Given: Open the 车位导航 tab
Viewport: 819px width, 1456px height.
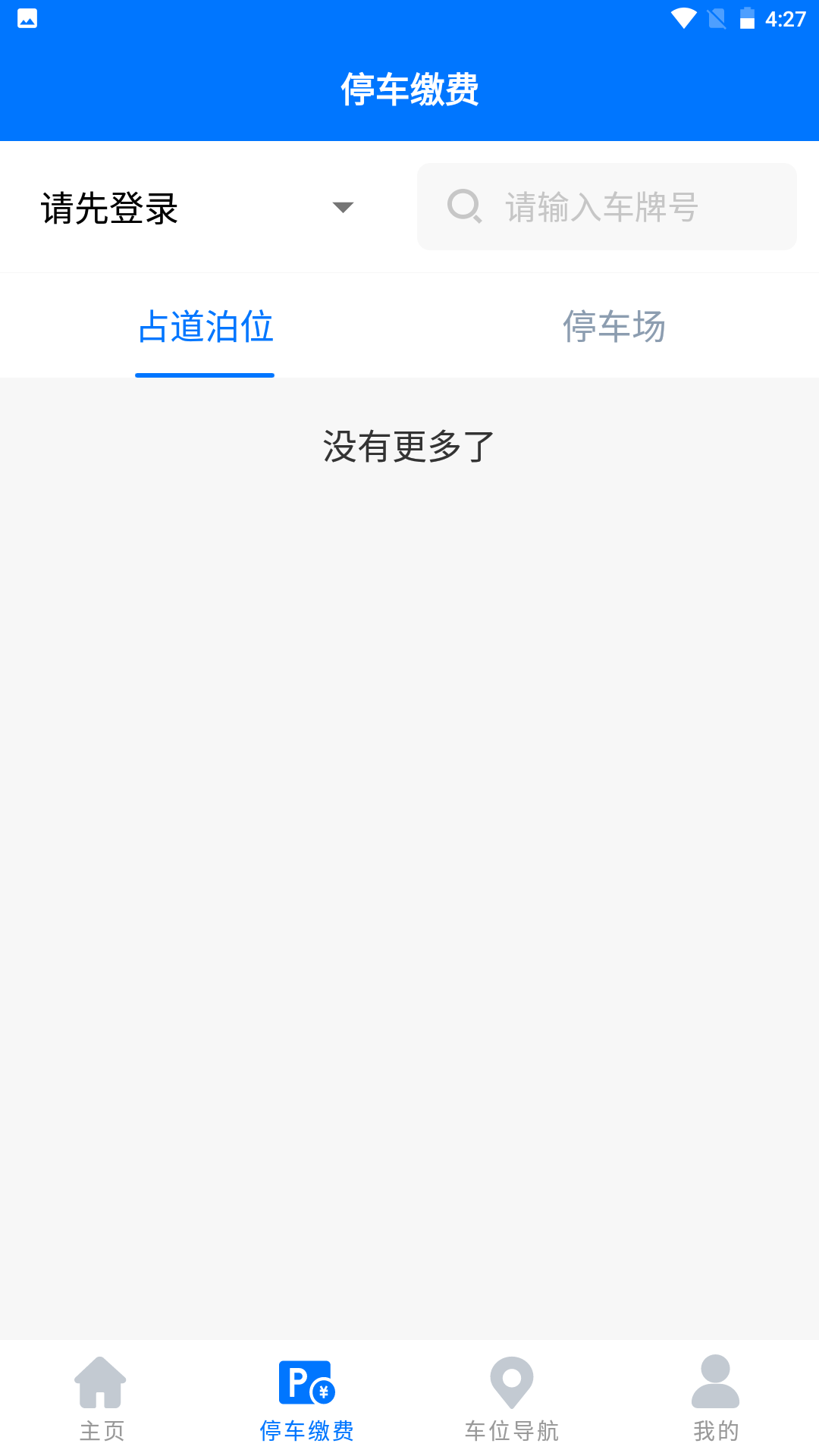Looking at the screenshot, I should point(512,1398).
